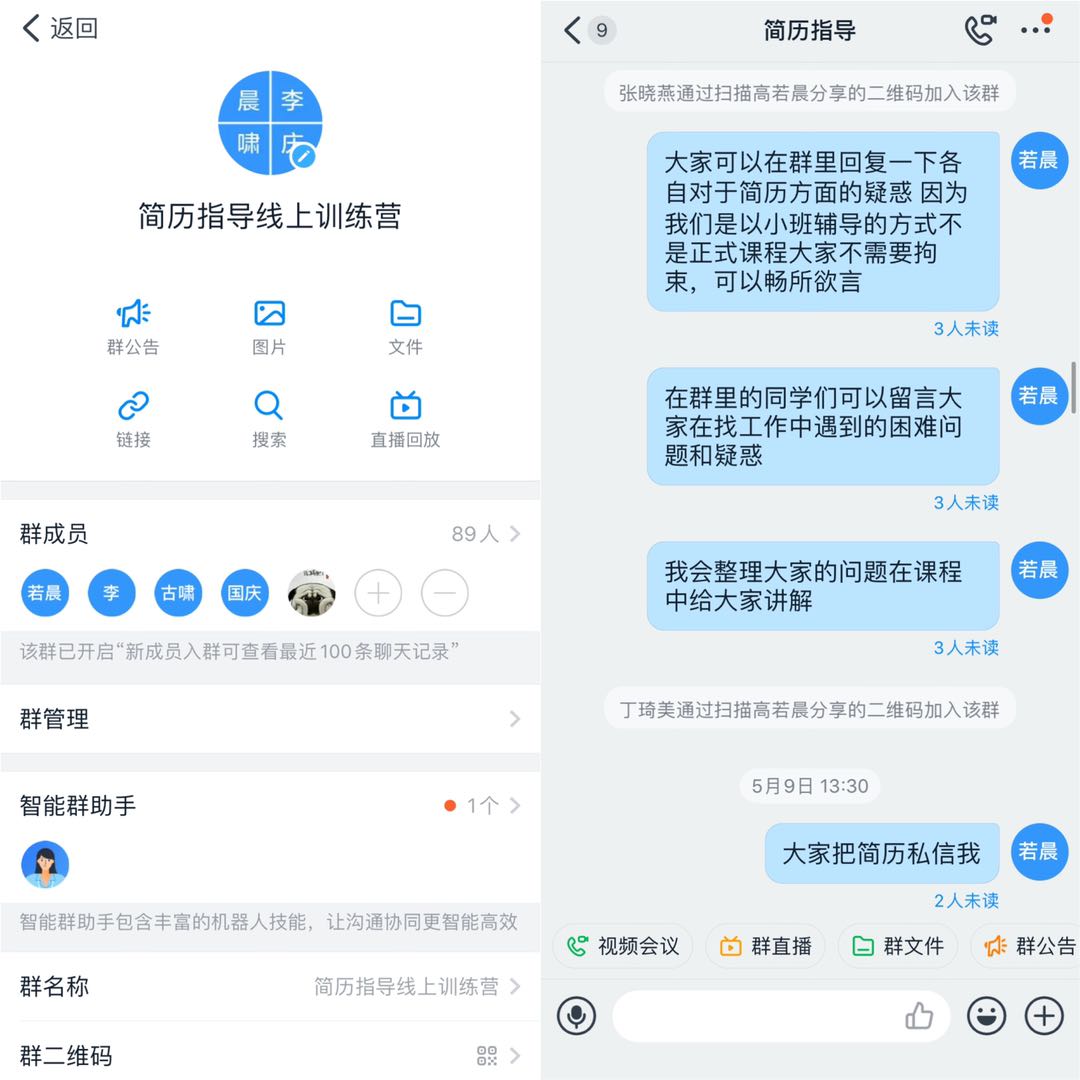The width and height of the screenshot is (1080, 1080).
Task: Open the 智能群助手 row
Action: [270, 806]
